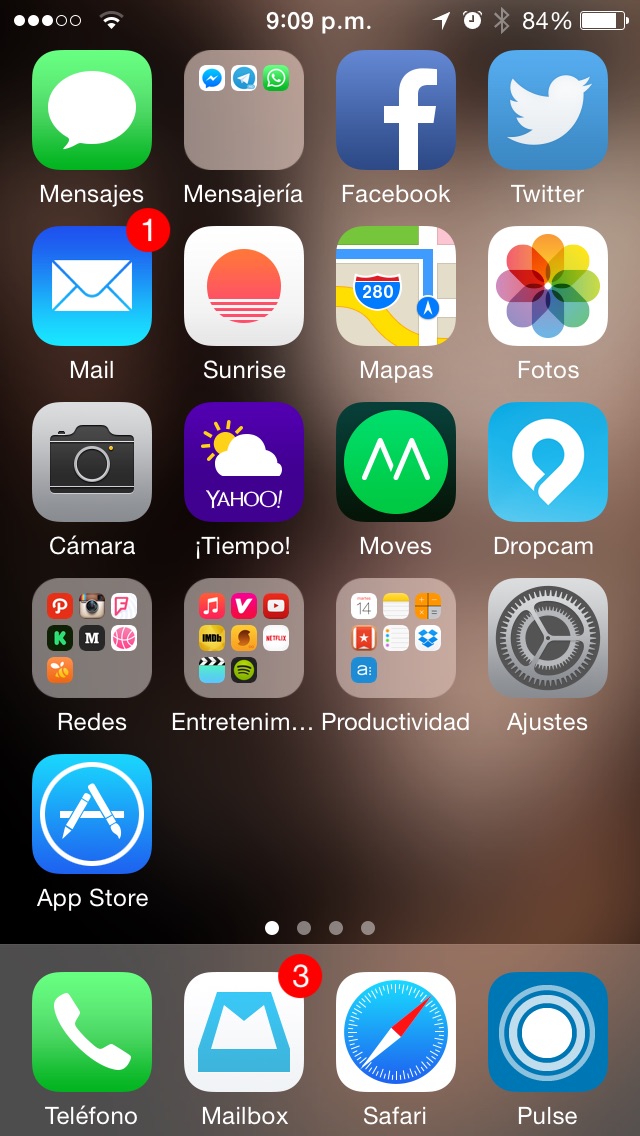Open Mapas
Screen dimensions: 640x1136
(396, 286)
